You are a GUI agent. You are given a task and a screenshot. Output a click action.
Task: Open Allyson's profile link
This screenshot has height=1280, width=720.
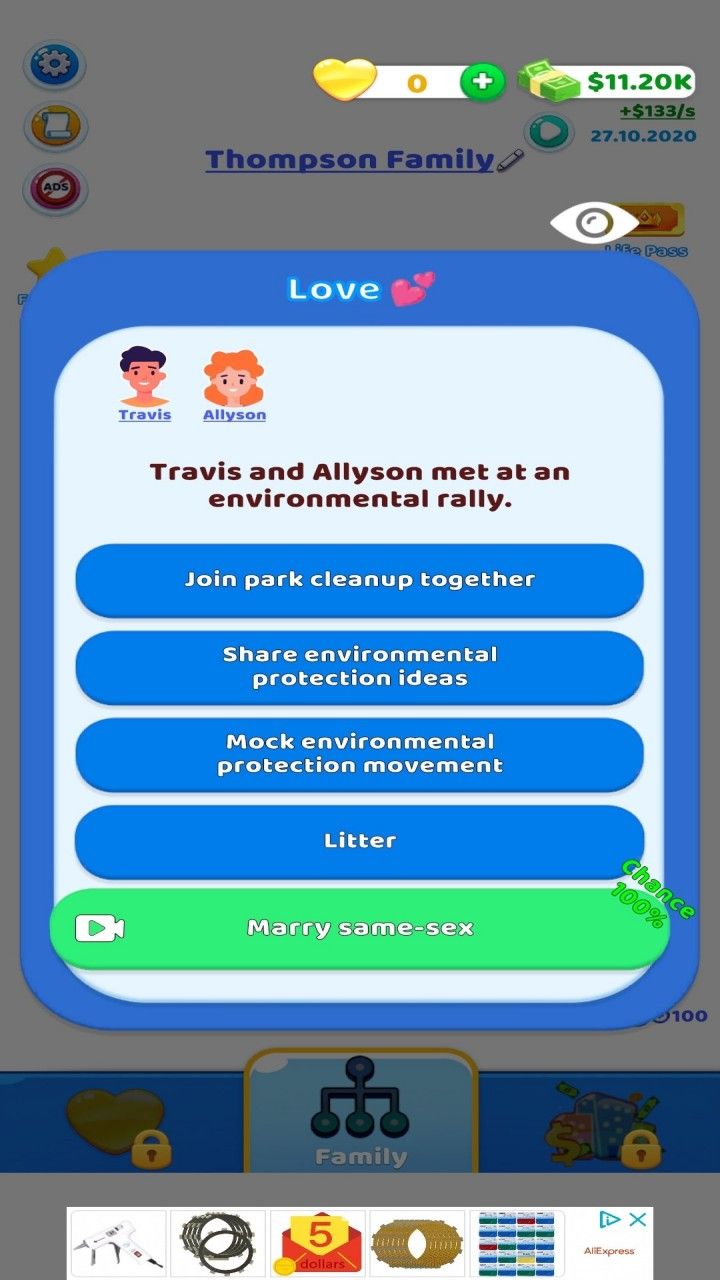point(234,414)
